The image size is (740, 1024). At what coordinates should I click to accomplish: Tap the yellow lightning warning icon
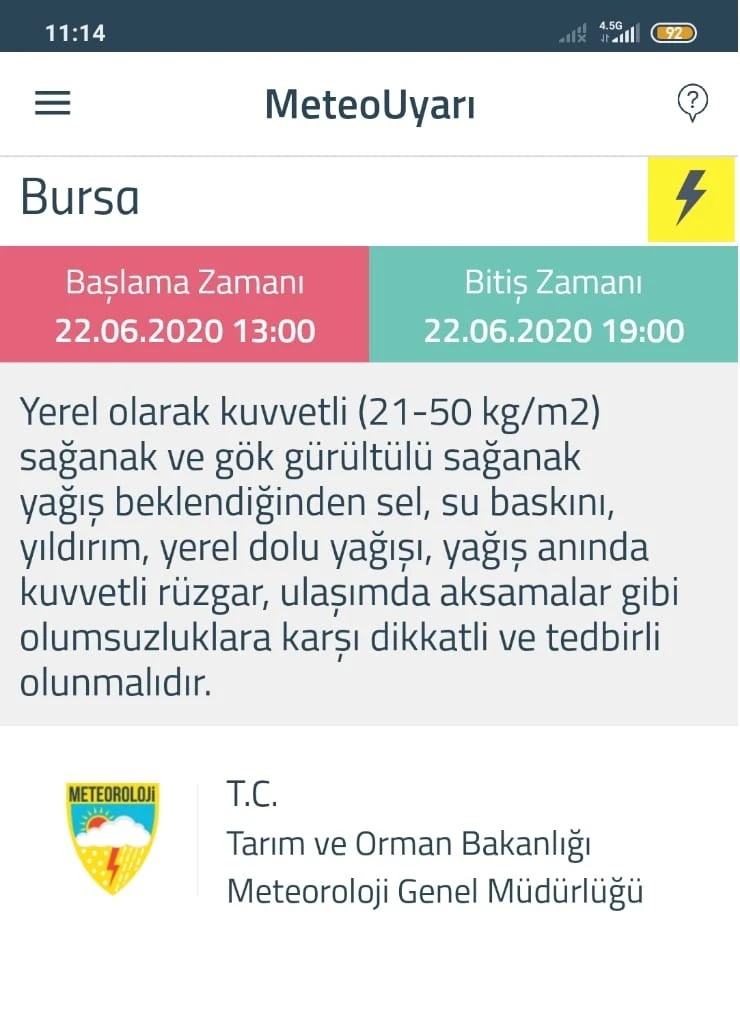coord(691,198)
